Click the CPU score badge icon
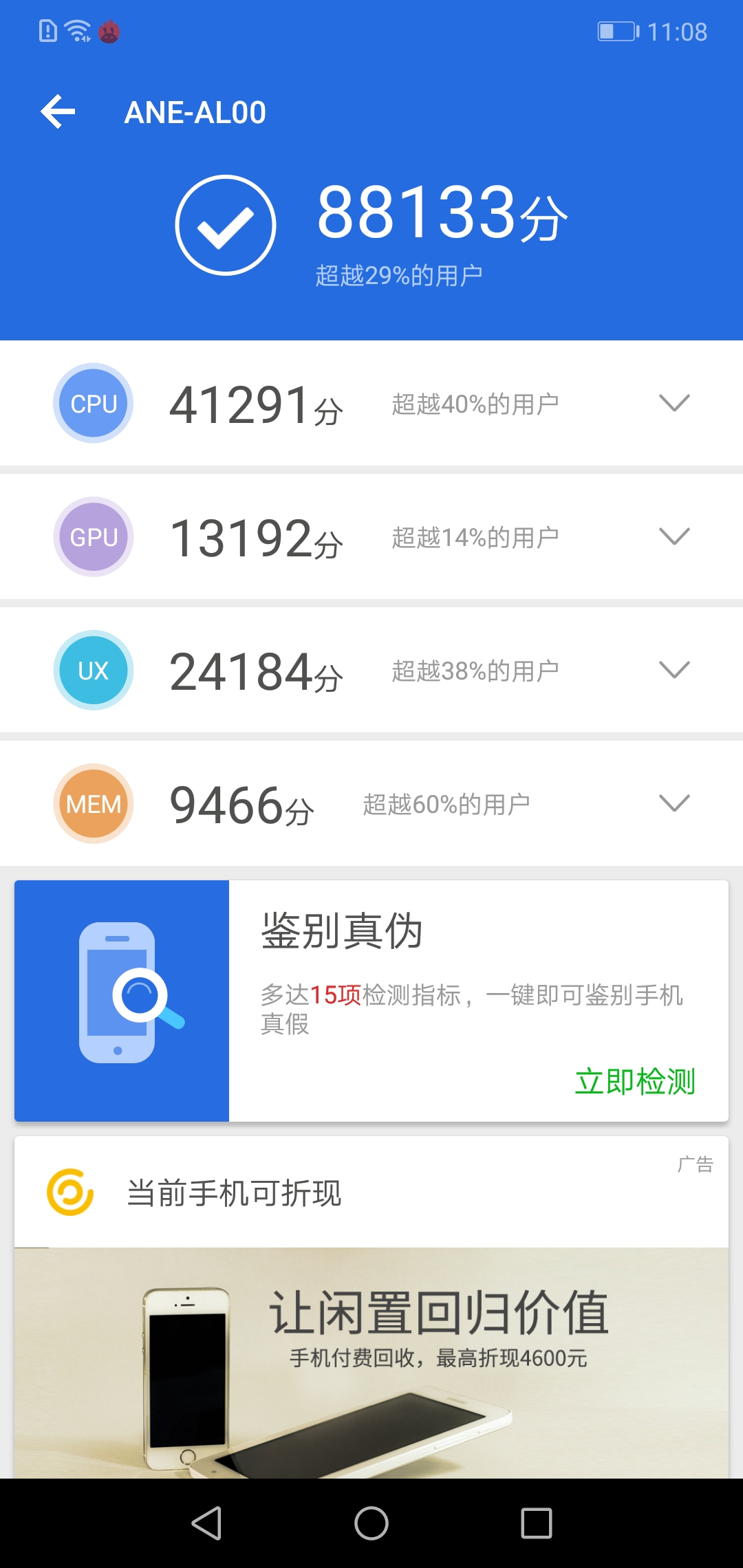 click(x=92, y=404)
